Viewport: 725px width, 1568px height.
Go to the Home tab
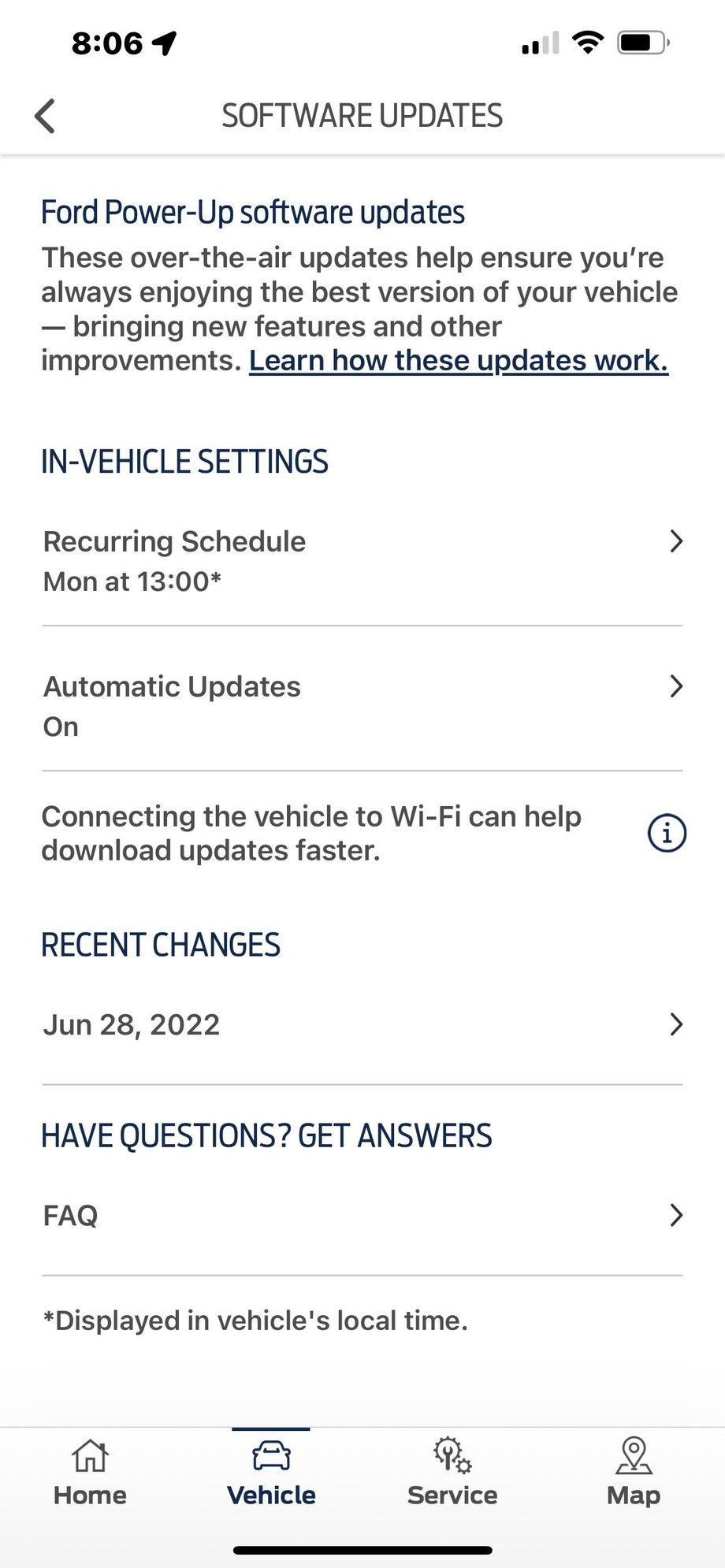click(x=90, y=1473)
